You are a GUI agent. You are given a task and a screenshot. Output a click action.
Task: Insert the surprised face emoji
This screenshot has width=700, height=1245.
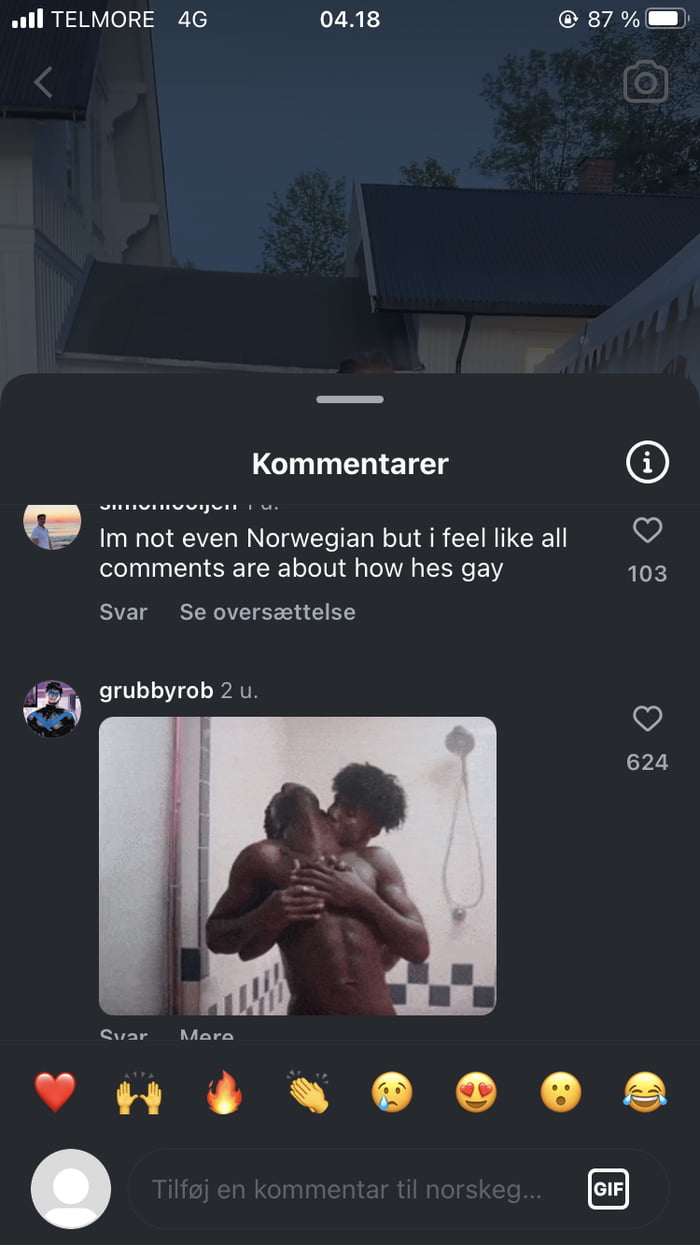tap(561, 1092)
